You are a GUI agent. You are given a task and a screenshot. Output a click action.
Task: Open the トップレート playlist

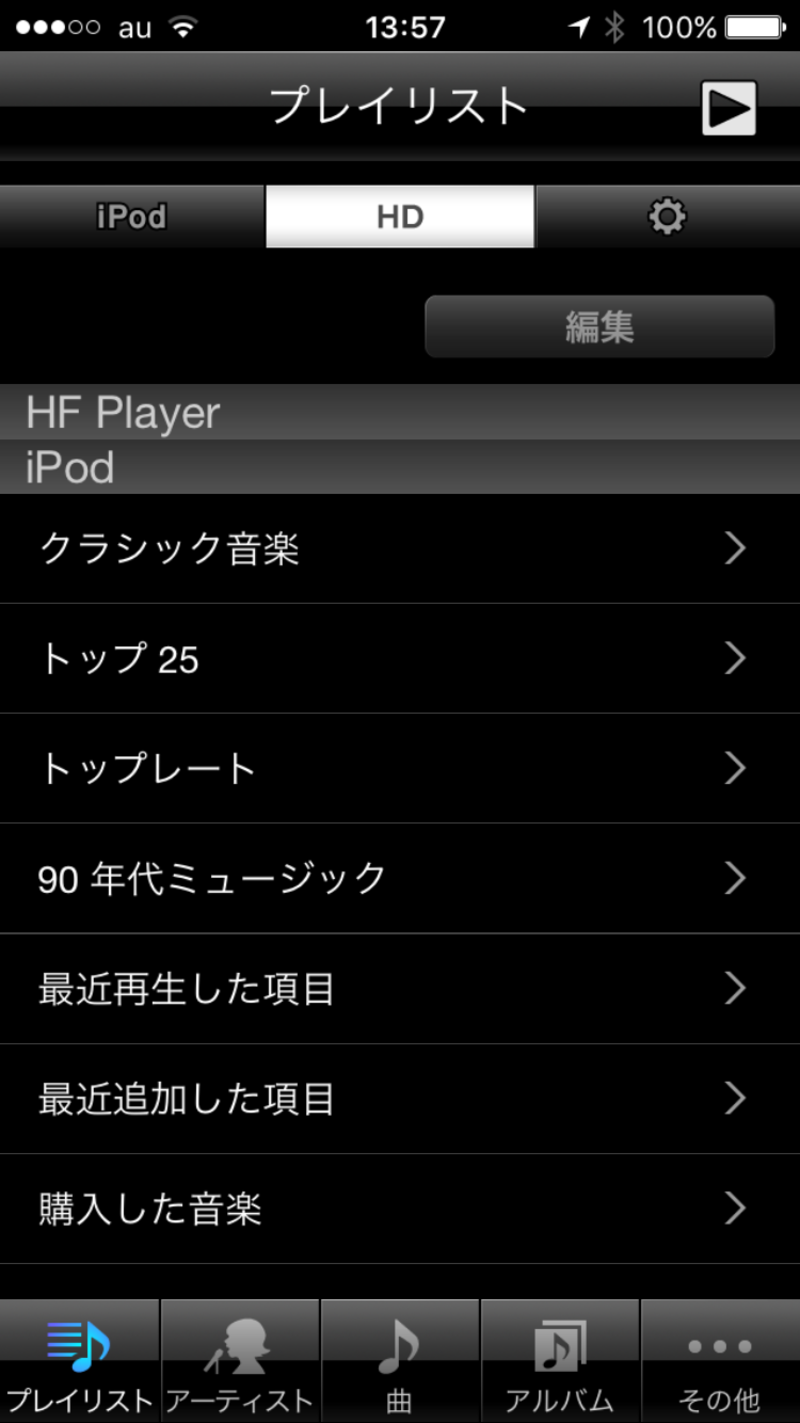point(400,769)
